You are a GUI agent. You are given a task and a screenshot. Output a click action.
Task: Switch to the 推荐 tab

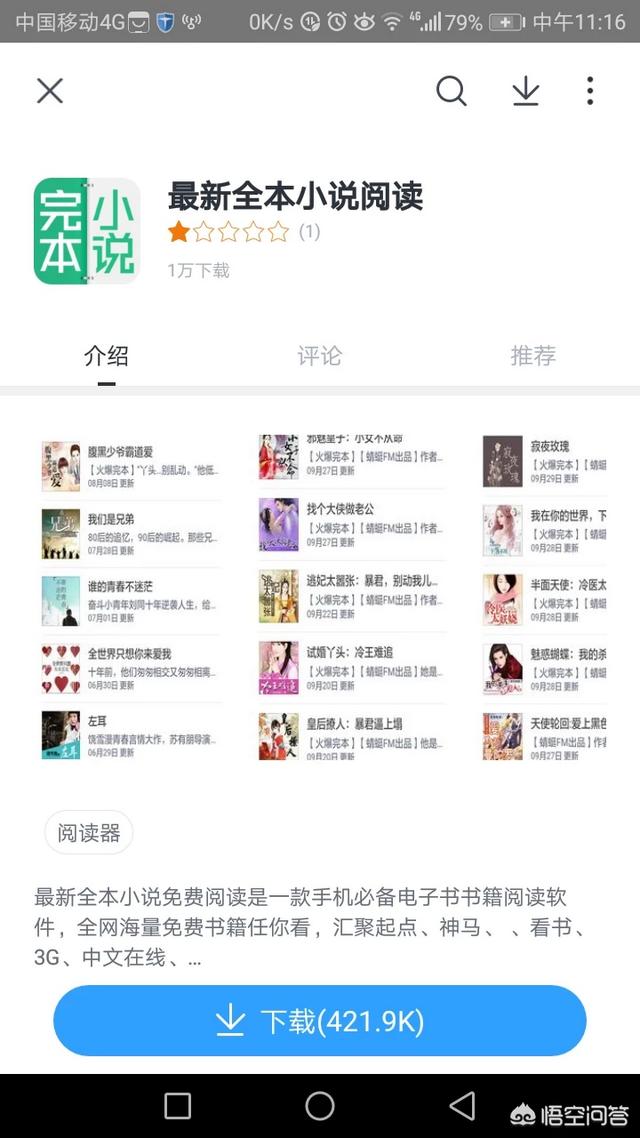click(x=532, y=356)
